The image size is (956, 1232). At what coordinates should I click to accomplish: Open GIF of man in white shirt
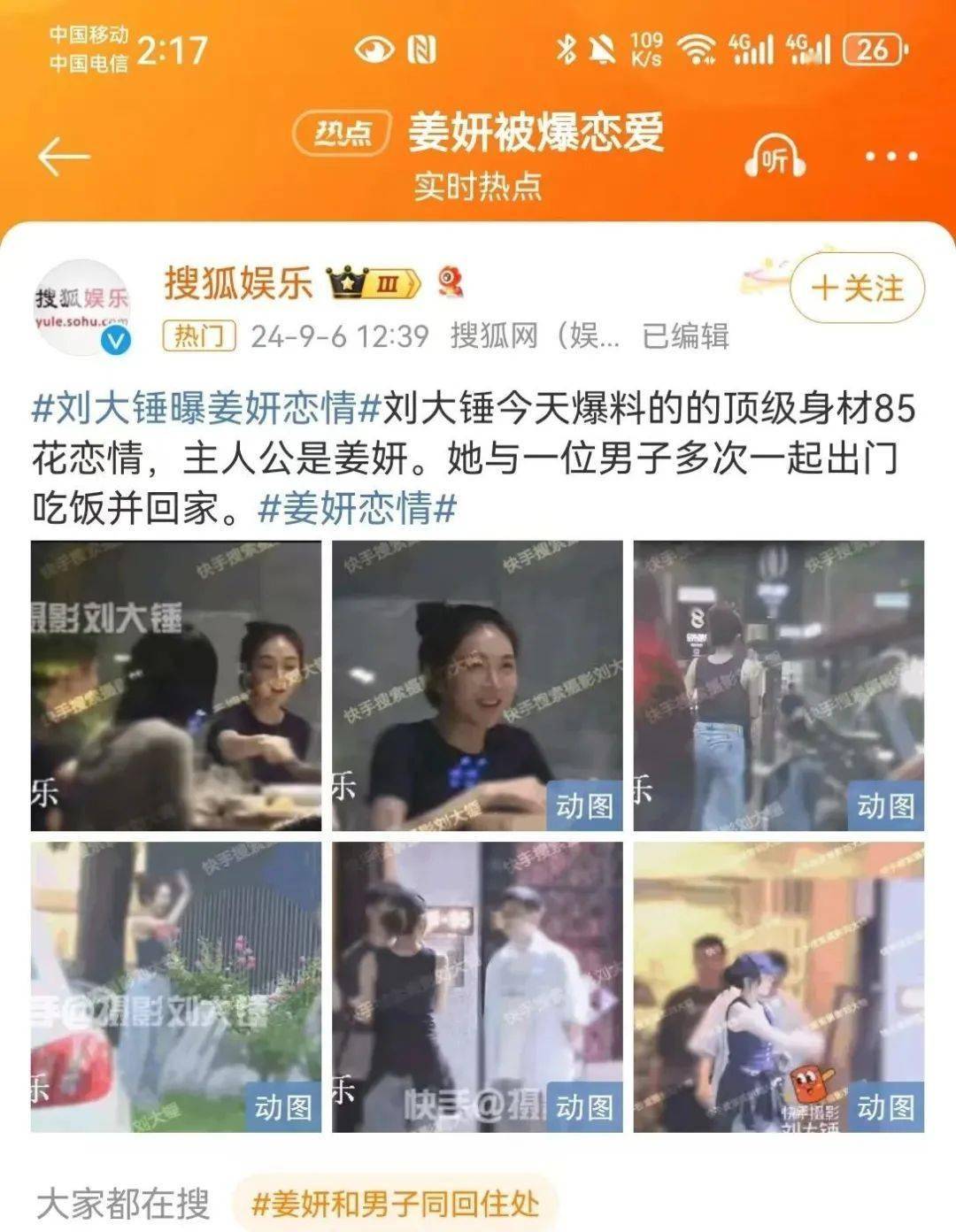tap(477, 987)
